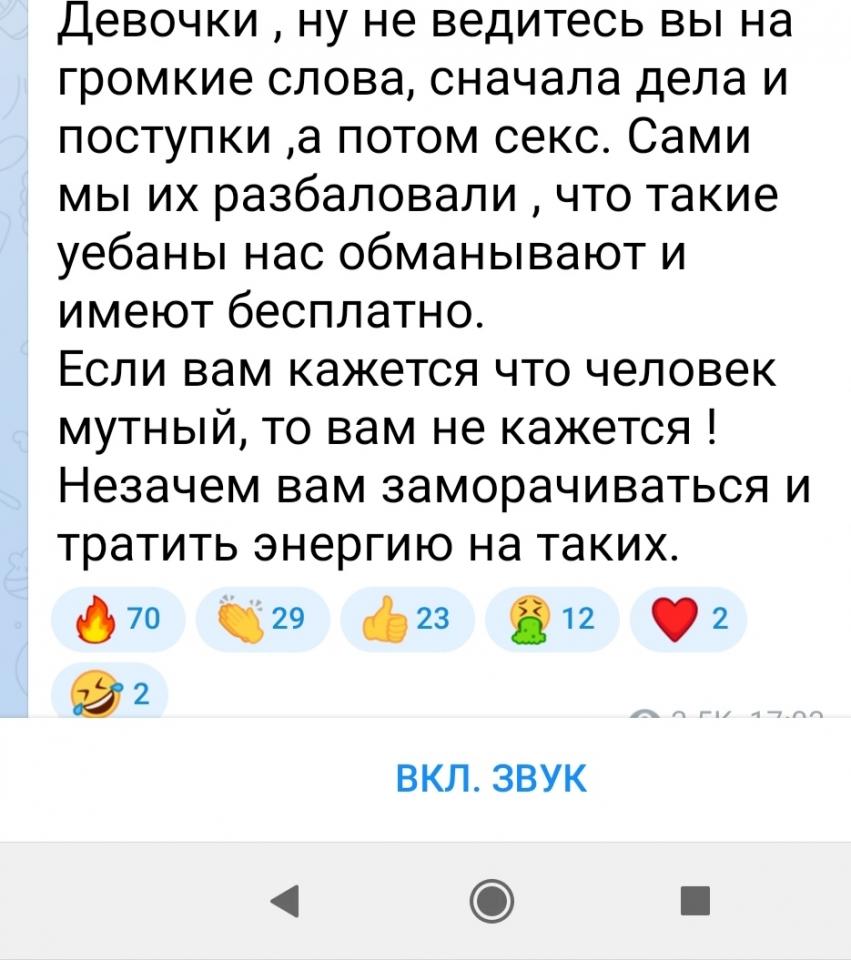
Task: Open recent apps from the navigation bar
Action: [x=695, y=902]
